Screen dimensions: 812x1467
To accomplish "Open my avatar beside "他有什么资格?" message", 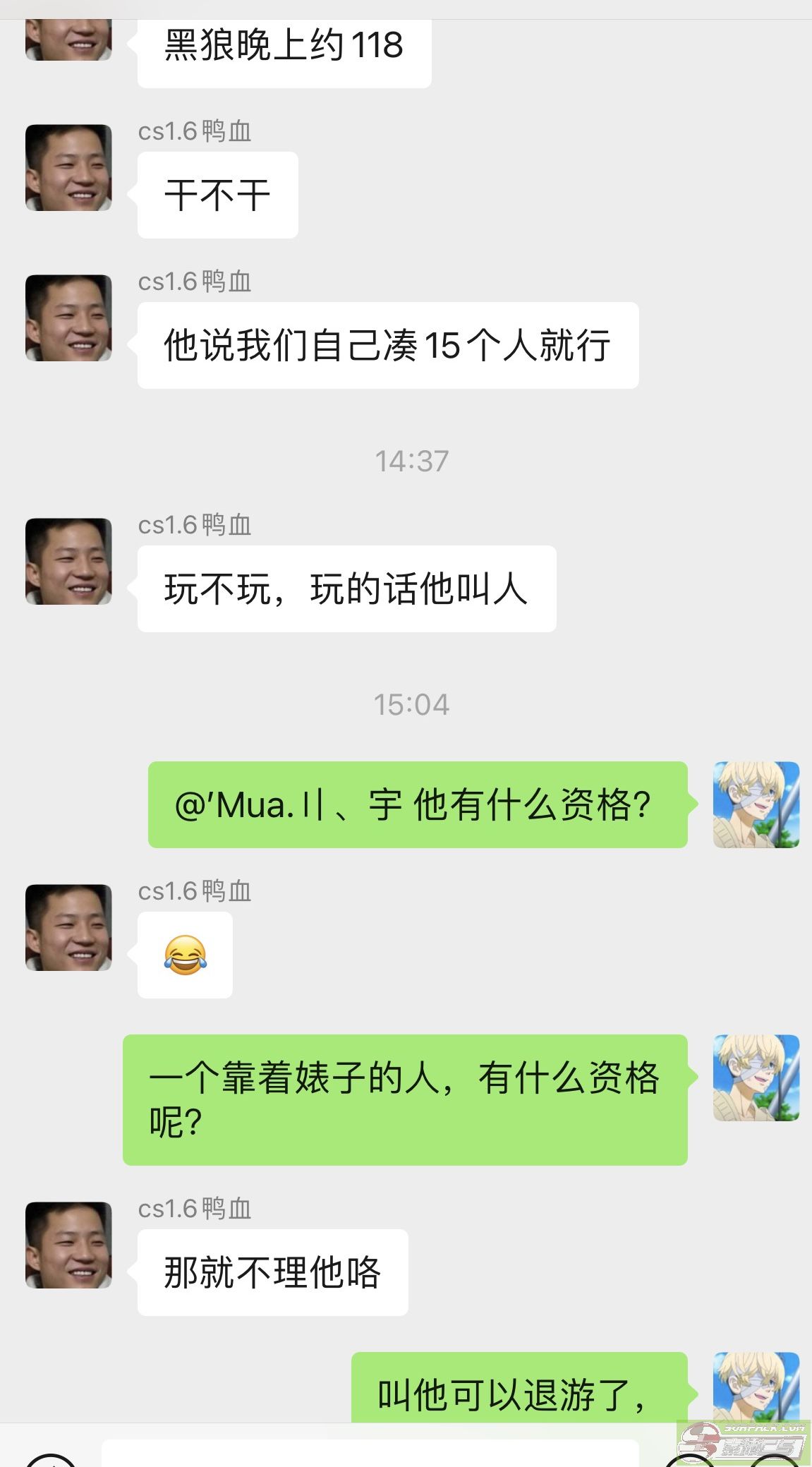I will tap(756, 805).
